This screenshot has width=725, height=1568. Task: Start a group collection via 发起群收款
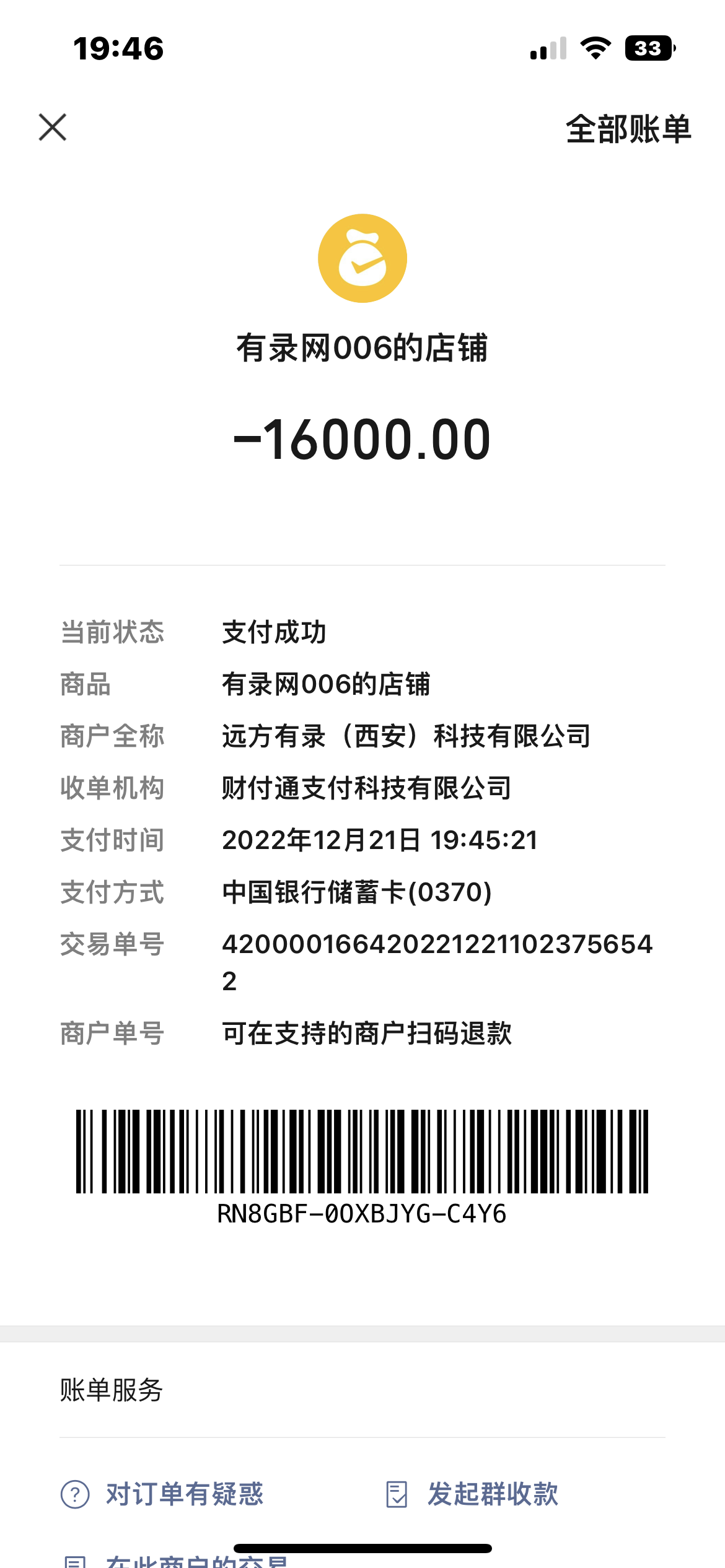[x=472, y=1494]
